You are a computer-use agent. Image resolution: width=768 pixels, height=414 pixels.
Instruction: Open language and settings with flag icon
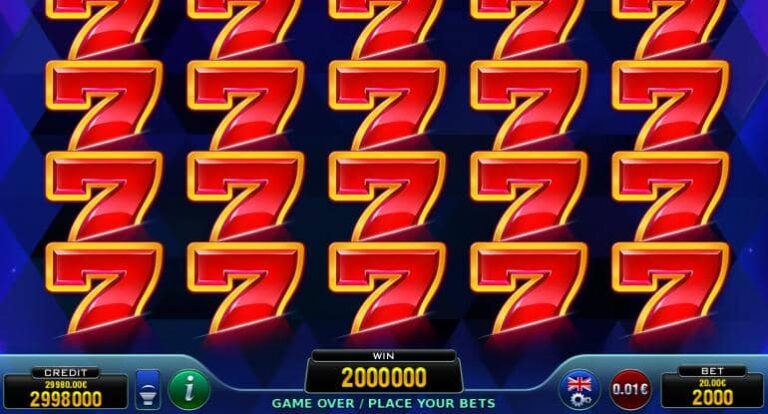tap(579, 388)
